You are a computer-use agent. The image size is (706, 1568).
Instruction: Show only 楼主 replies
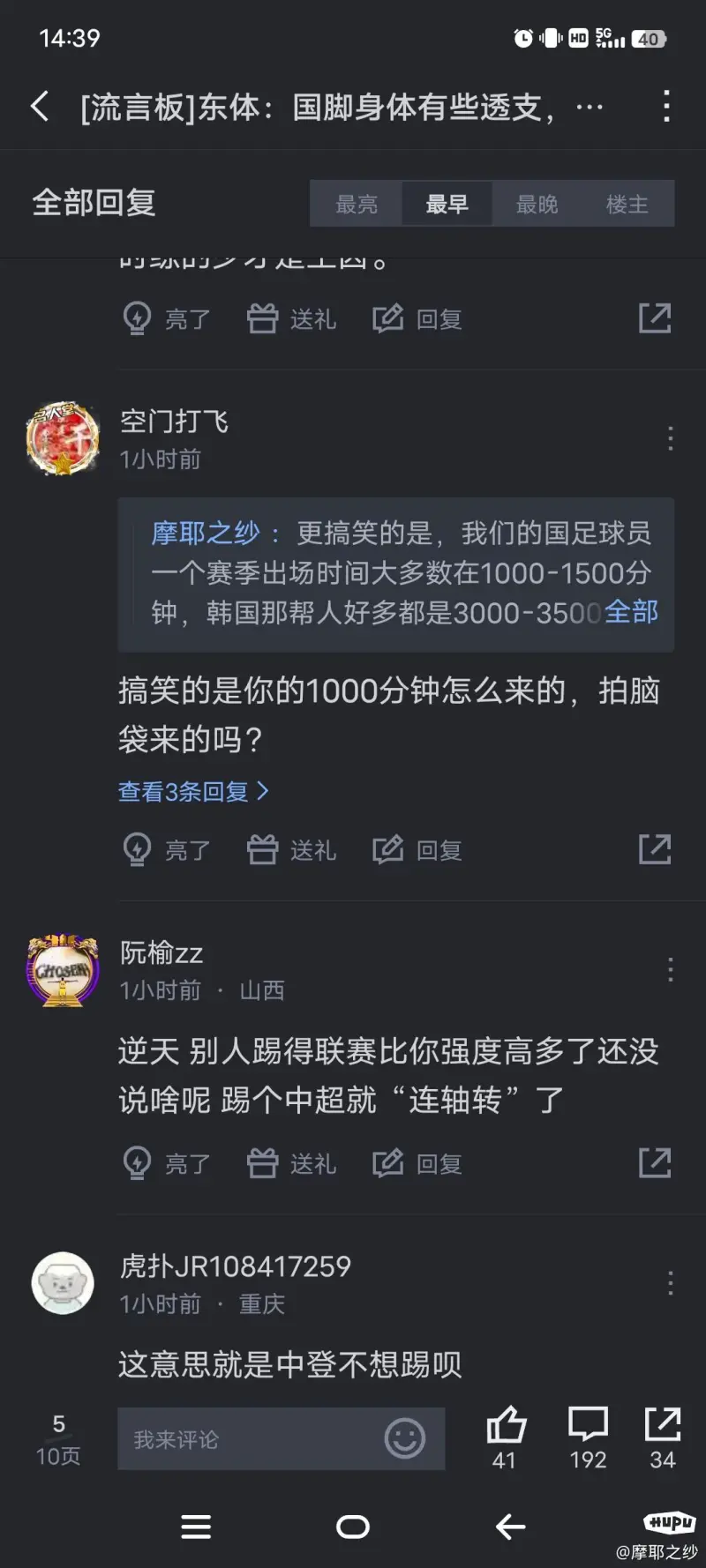click(x=627, y=204)
